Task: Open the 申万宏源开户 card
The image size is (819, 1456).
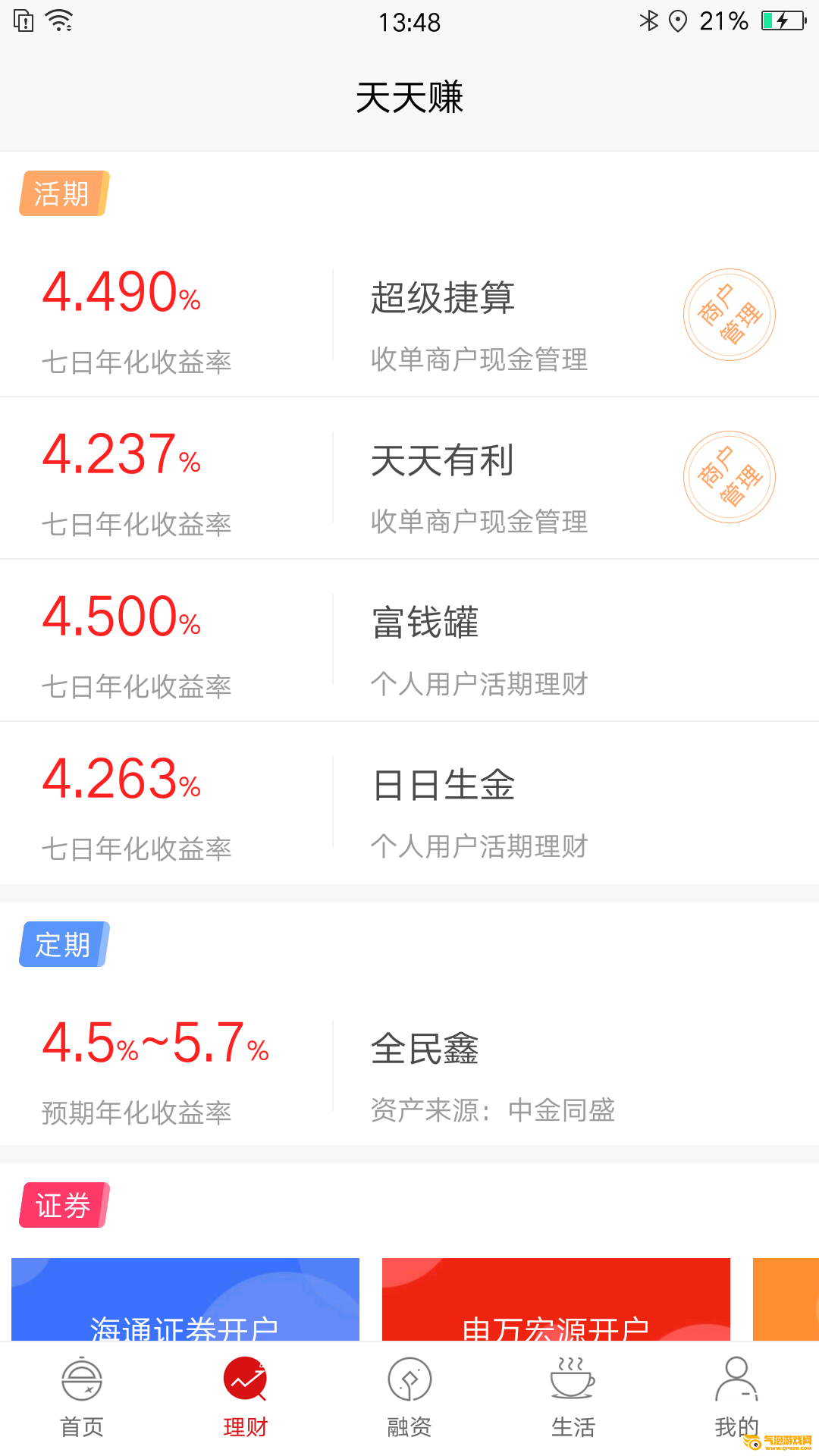Action: pyautogui.click(x=556, y=1300)
